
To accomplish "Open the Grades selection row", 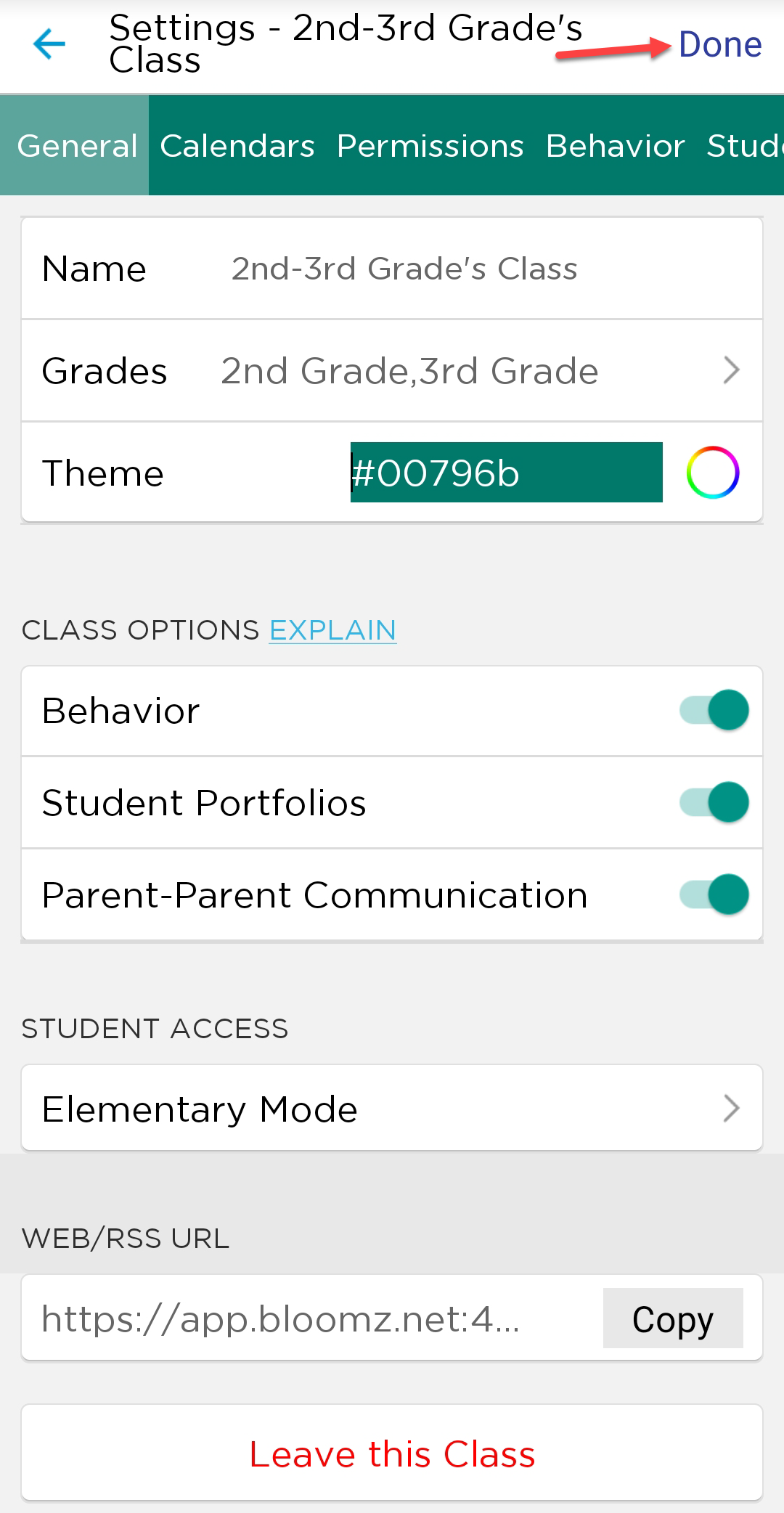I will pyautogui.click(x=392, y=371).
